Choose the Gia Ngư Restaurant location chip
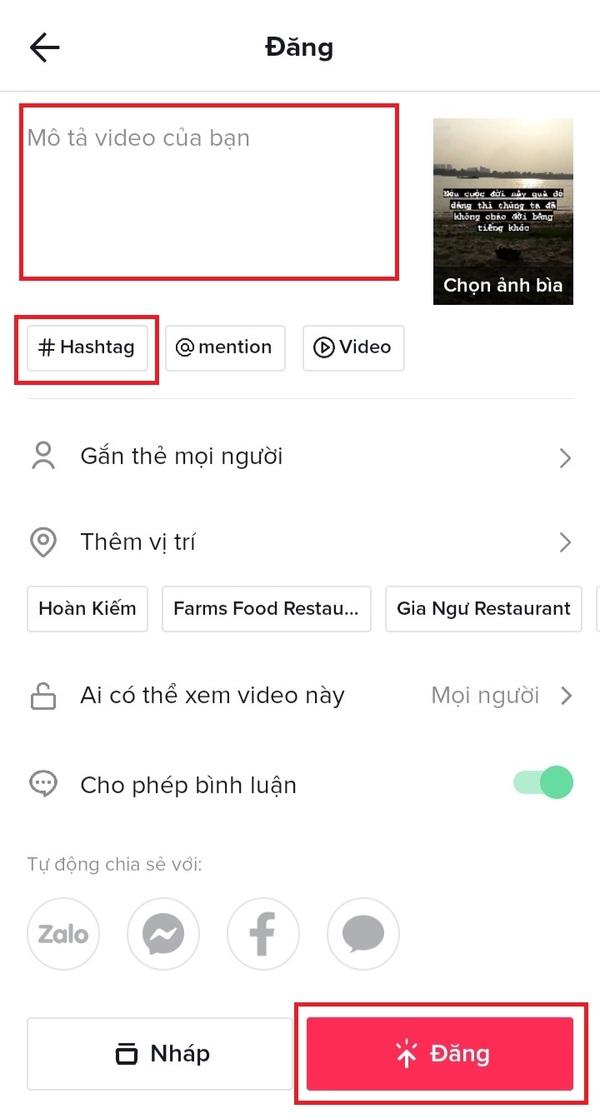 (483, 608)
